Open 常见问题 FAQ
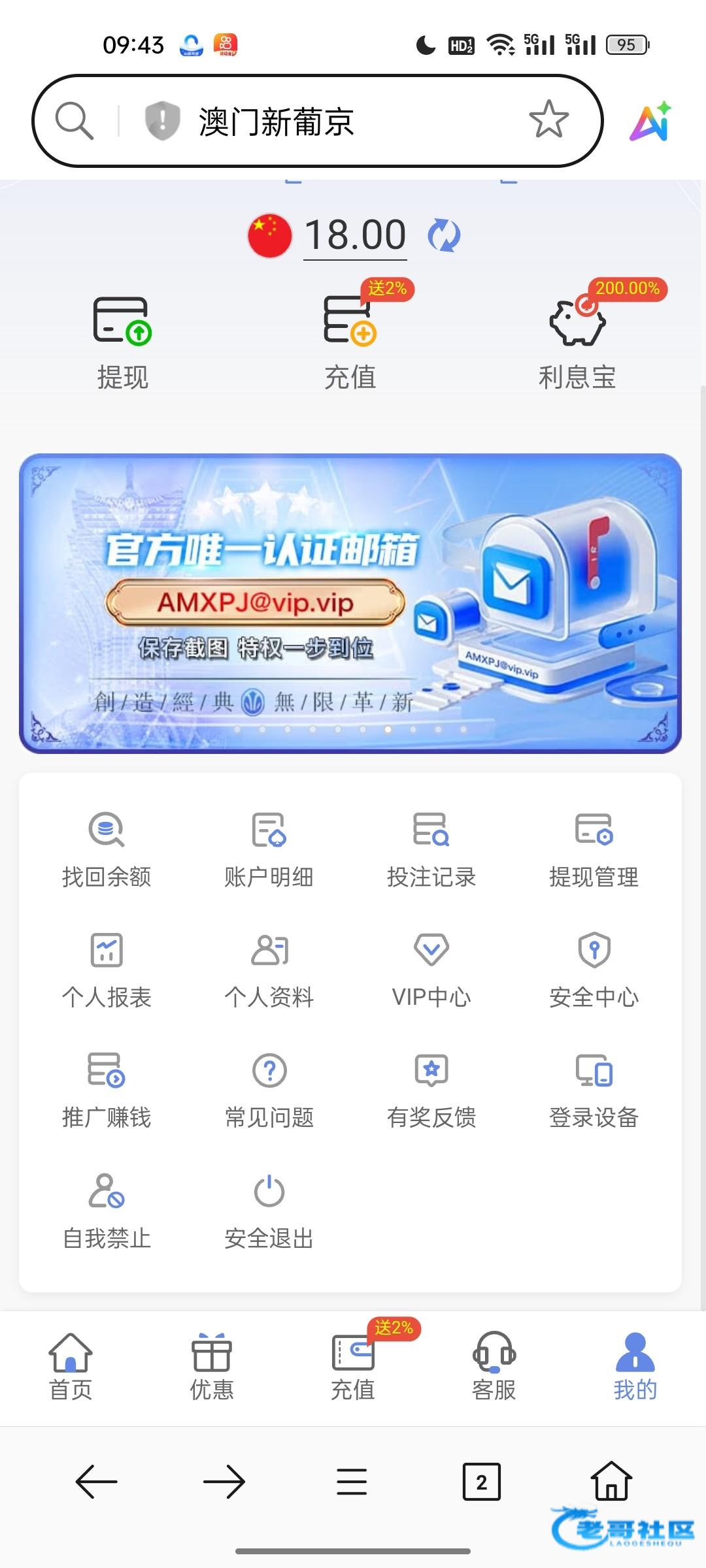Viewport: 706px width, 1568px height. click(269, 1090)
